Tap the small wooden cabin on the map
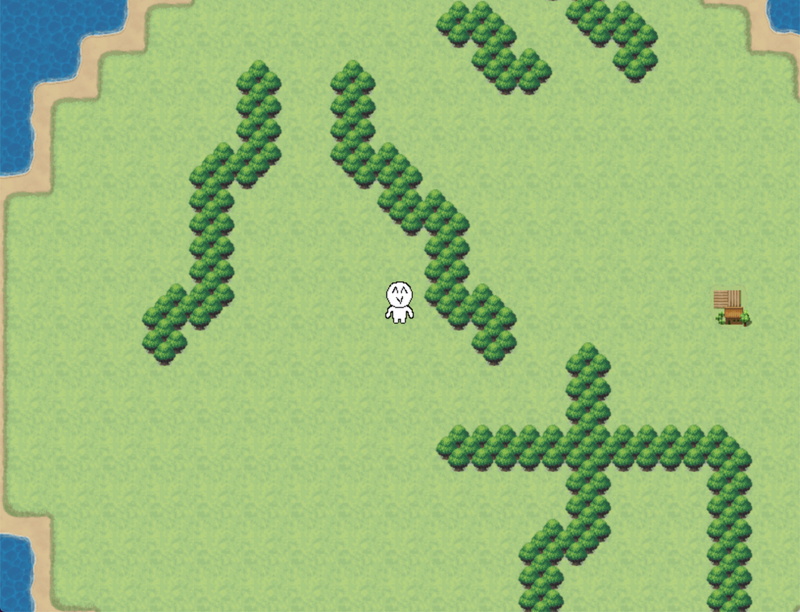The width and height of the screenshot is (800, 612). [731, 307]
